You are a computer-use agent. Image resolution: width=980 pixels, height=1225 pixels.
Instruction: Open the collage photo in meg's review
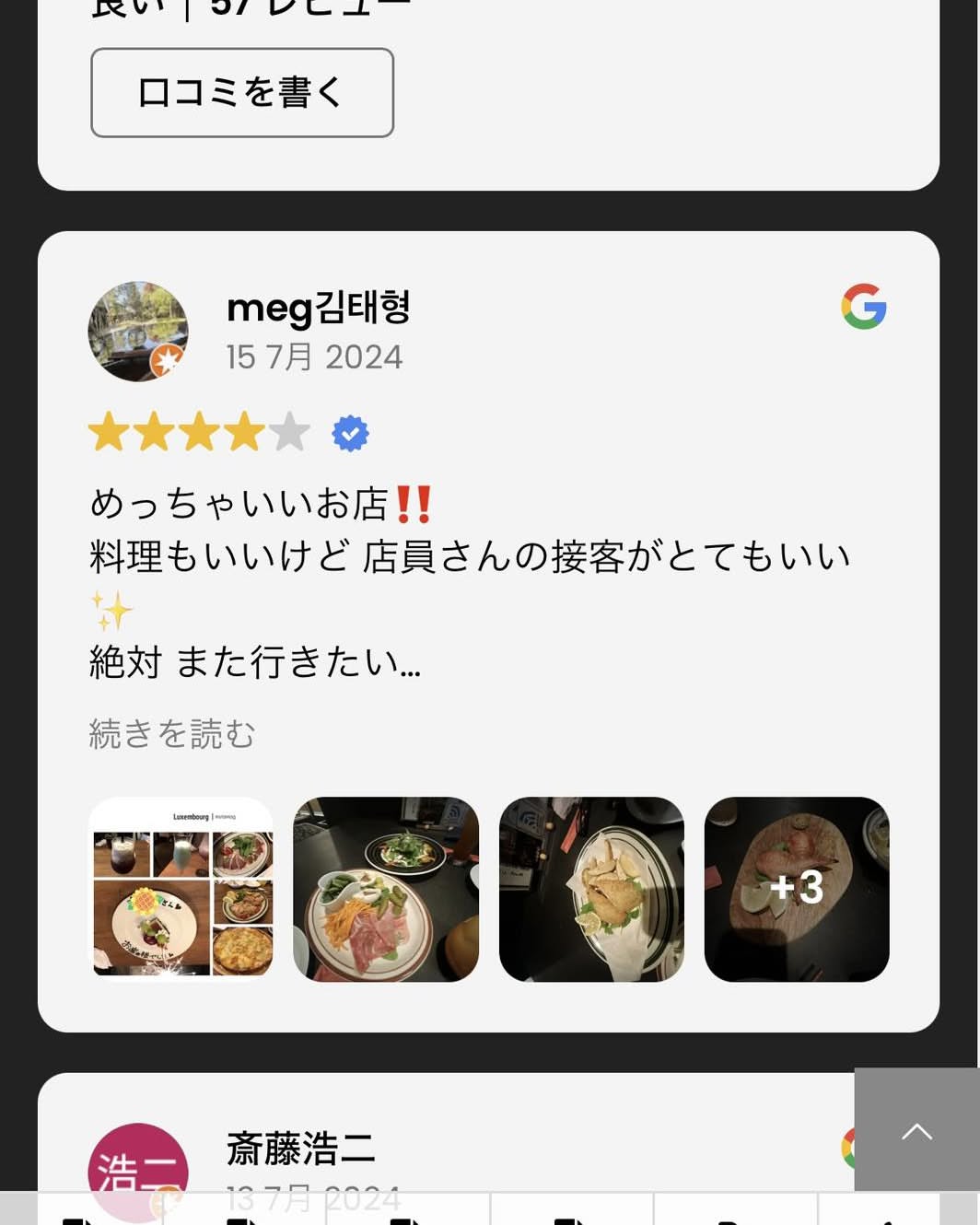[181, 889]
